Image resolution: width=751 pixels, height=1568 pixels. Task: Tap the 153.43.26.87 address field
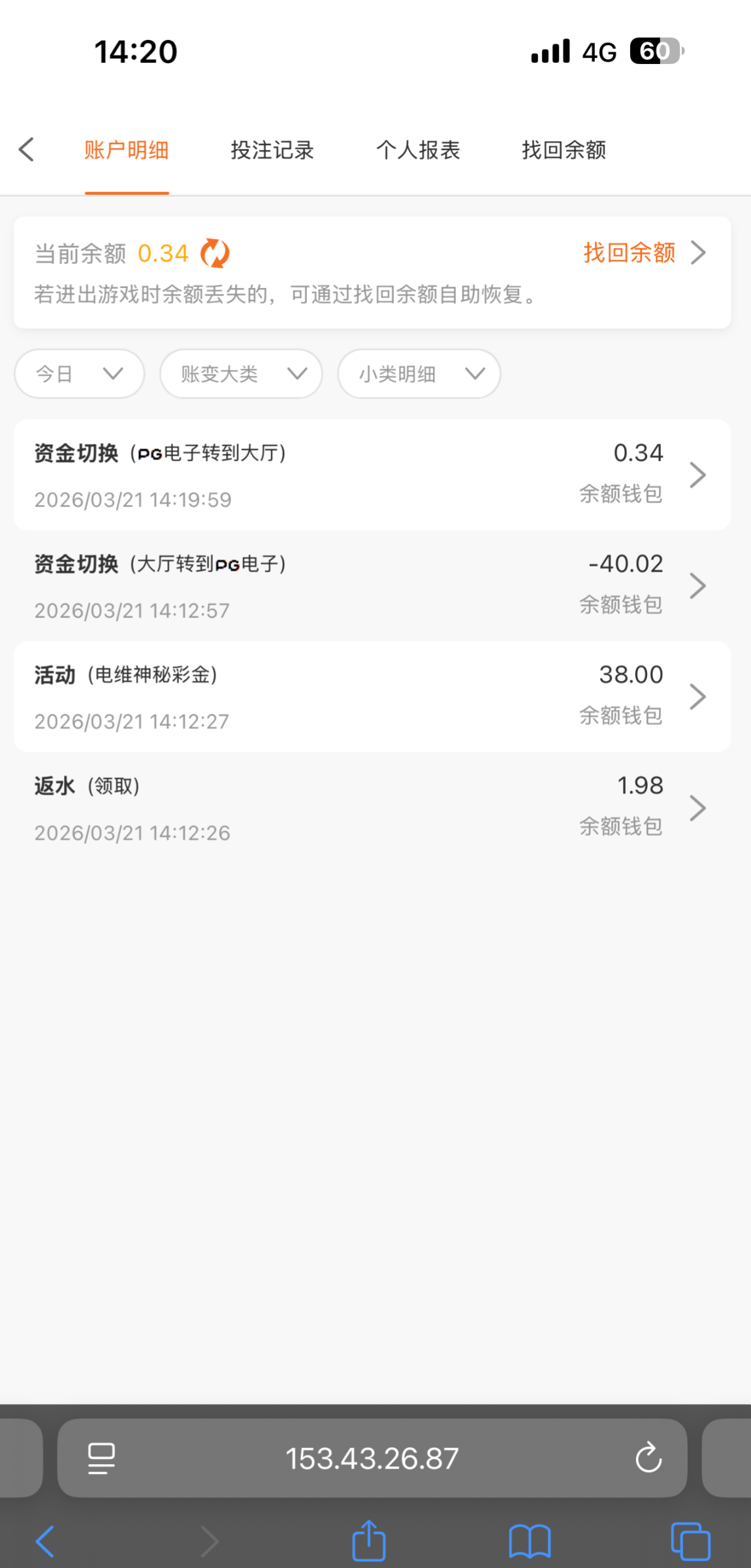[372, 1458]
